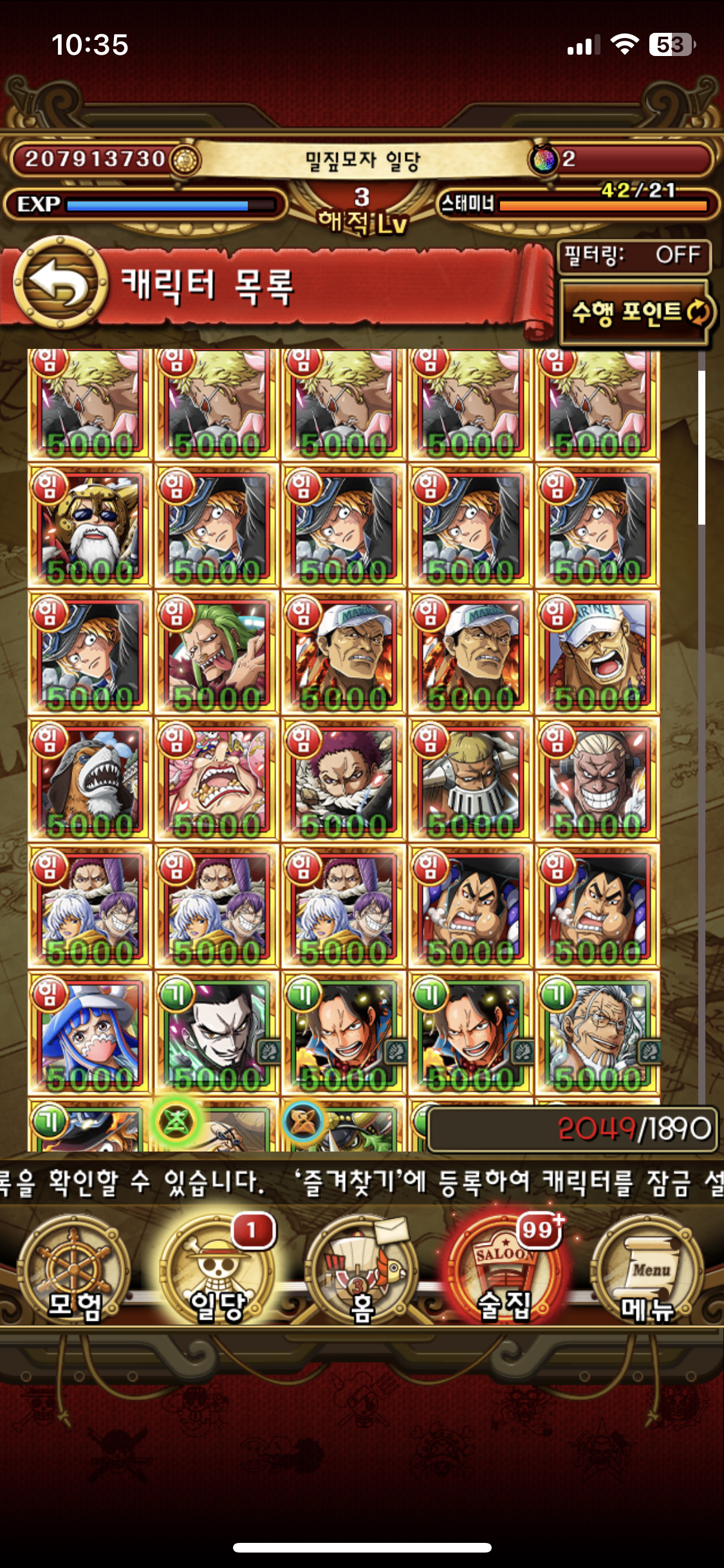Screen dimensions: 724x1568
Task: Open the dog-faced shark teeth character
Action: (x=90, y=779)
